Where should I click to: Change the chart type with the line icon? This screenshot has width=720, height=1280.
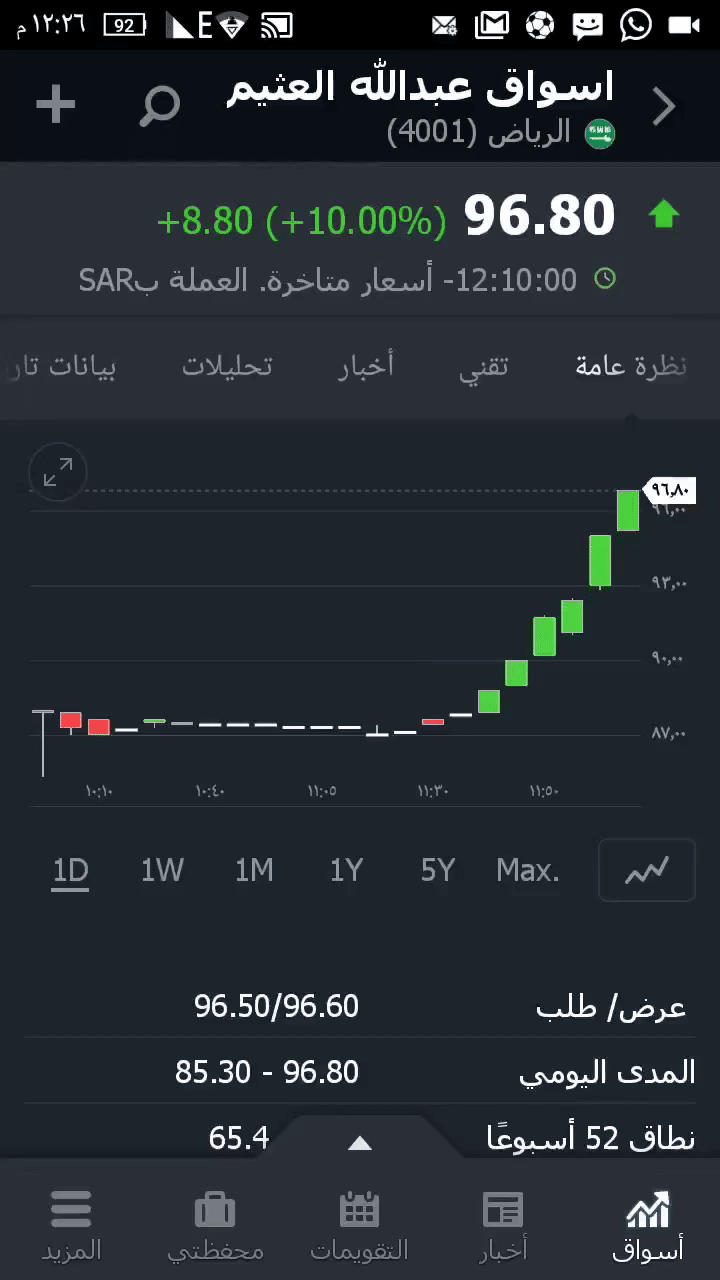646,871
